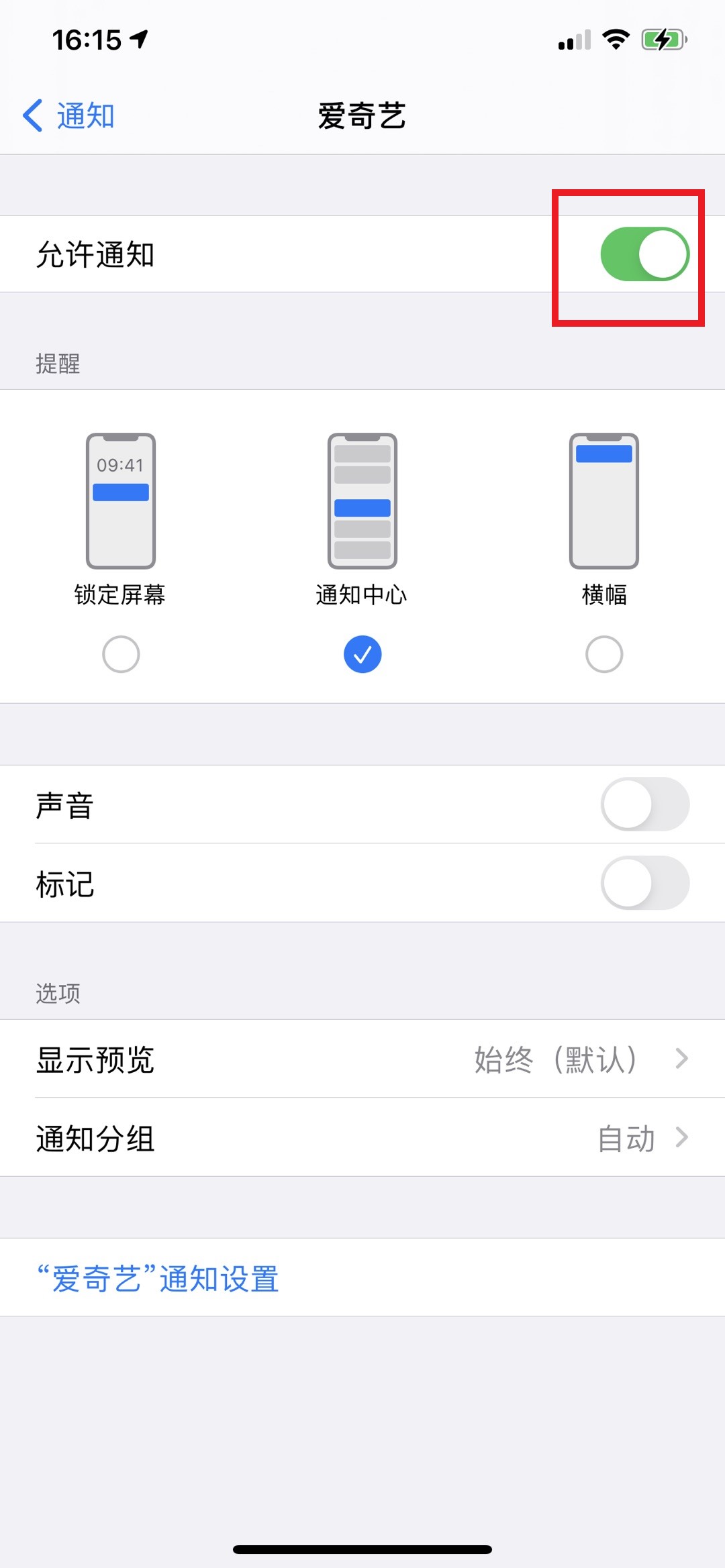Open the “爱奇艺”通知设置 link

click(158, 1278)
